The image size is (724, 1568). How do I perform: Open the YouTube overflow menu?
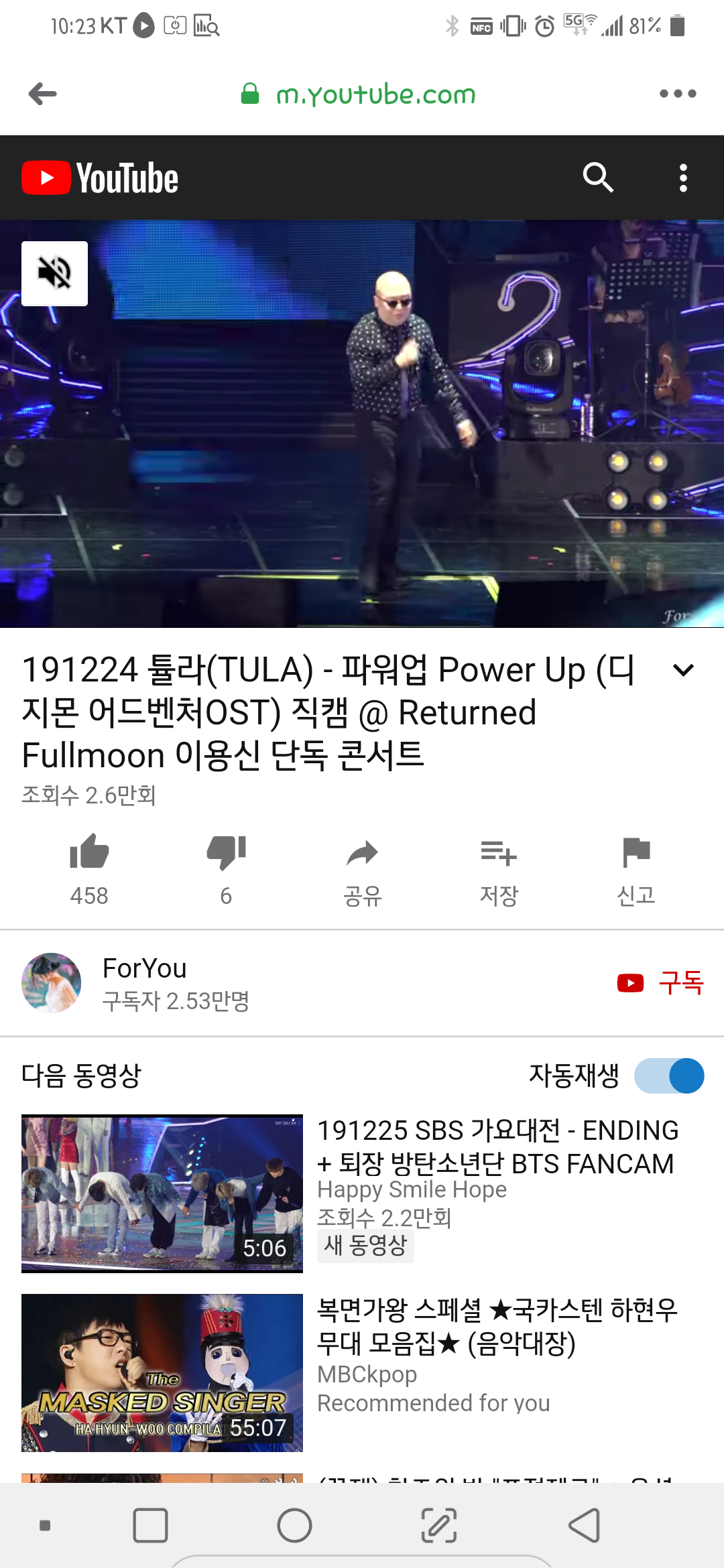(683, 178)
